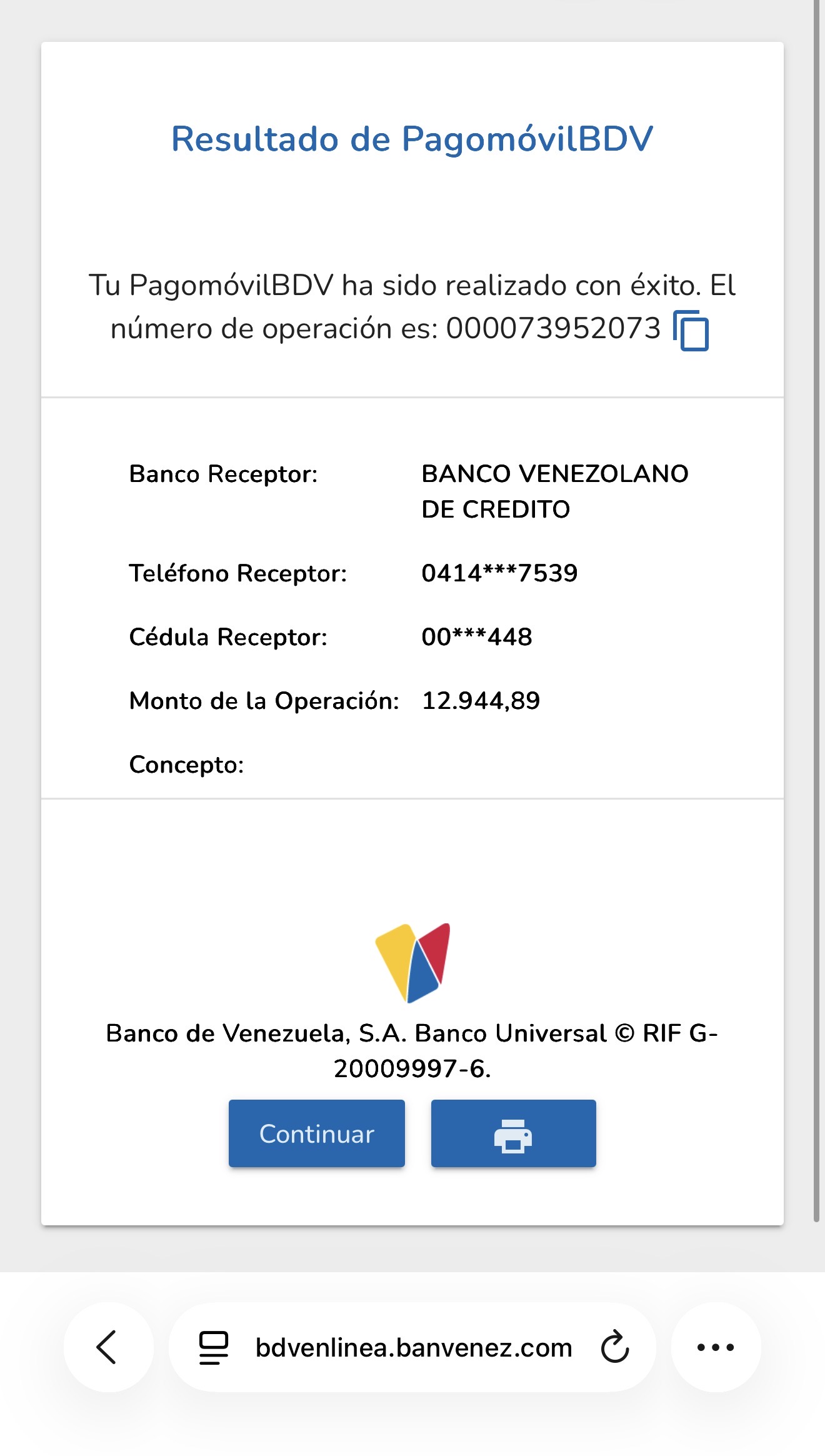Open the browser's three-dot menu
Image resolution: width=825 pixels, height=1456 pixels.
(x=716, y=1347)
